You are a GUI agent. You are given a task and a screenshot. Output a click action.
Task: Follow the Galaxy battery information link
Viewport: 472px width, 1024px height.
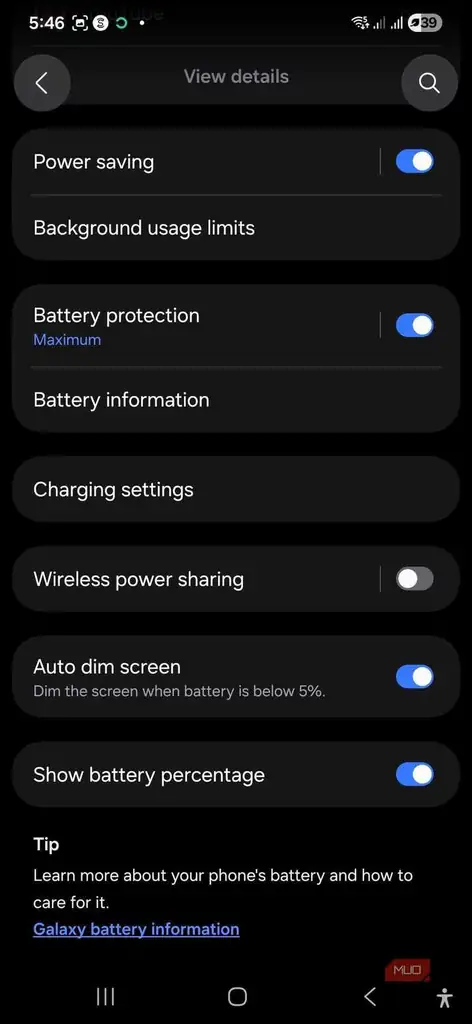point(136,929)
